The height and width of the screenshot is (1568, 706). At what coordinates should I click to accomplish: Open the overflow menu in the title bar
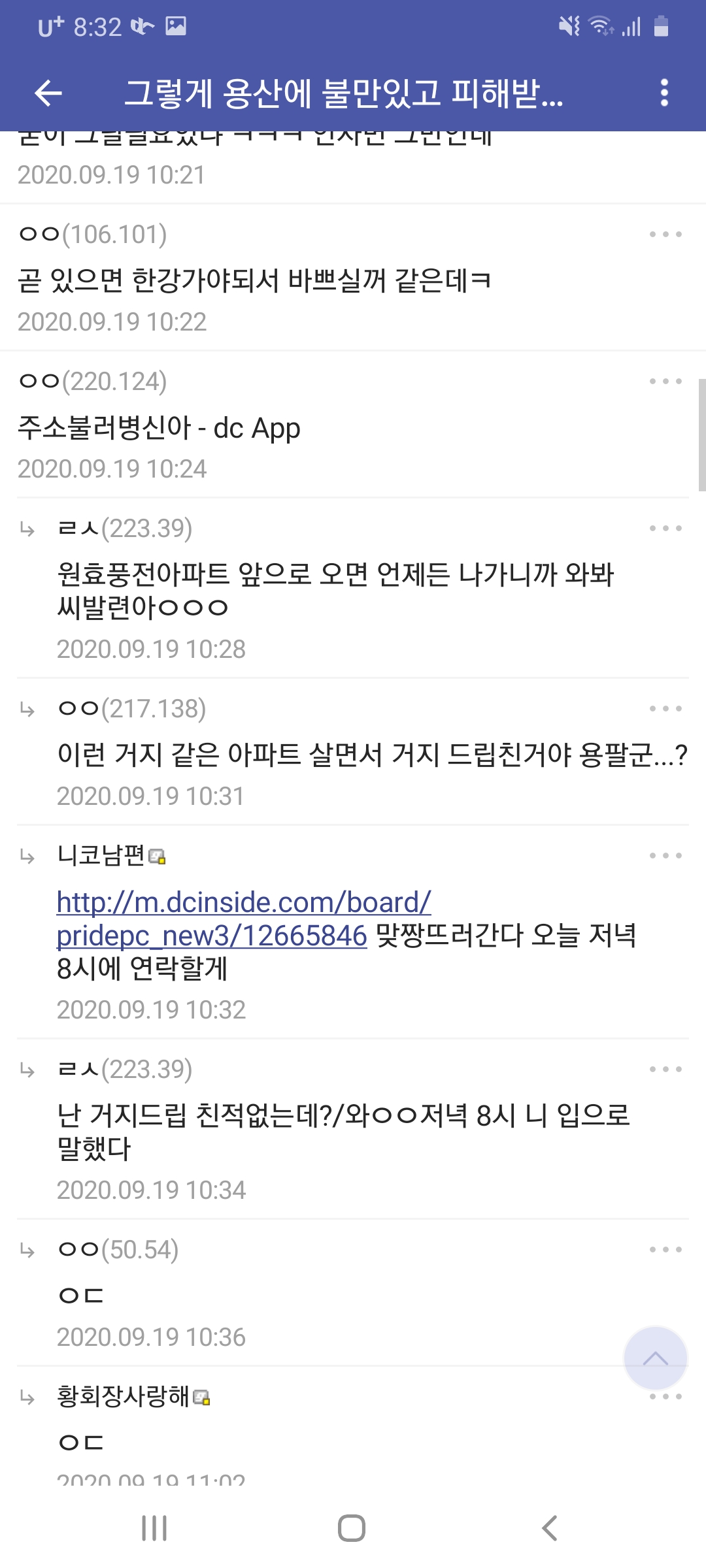click(x=664, y=93)
